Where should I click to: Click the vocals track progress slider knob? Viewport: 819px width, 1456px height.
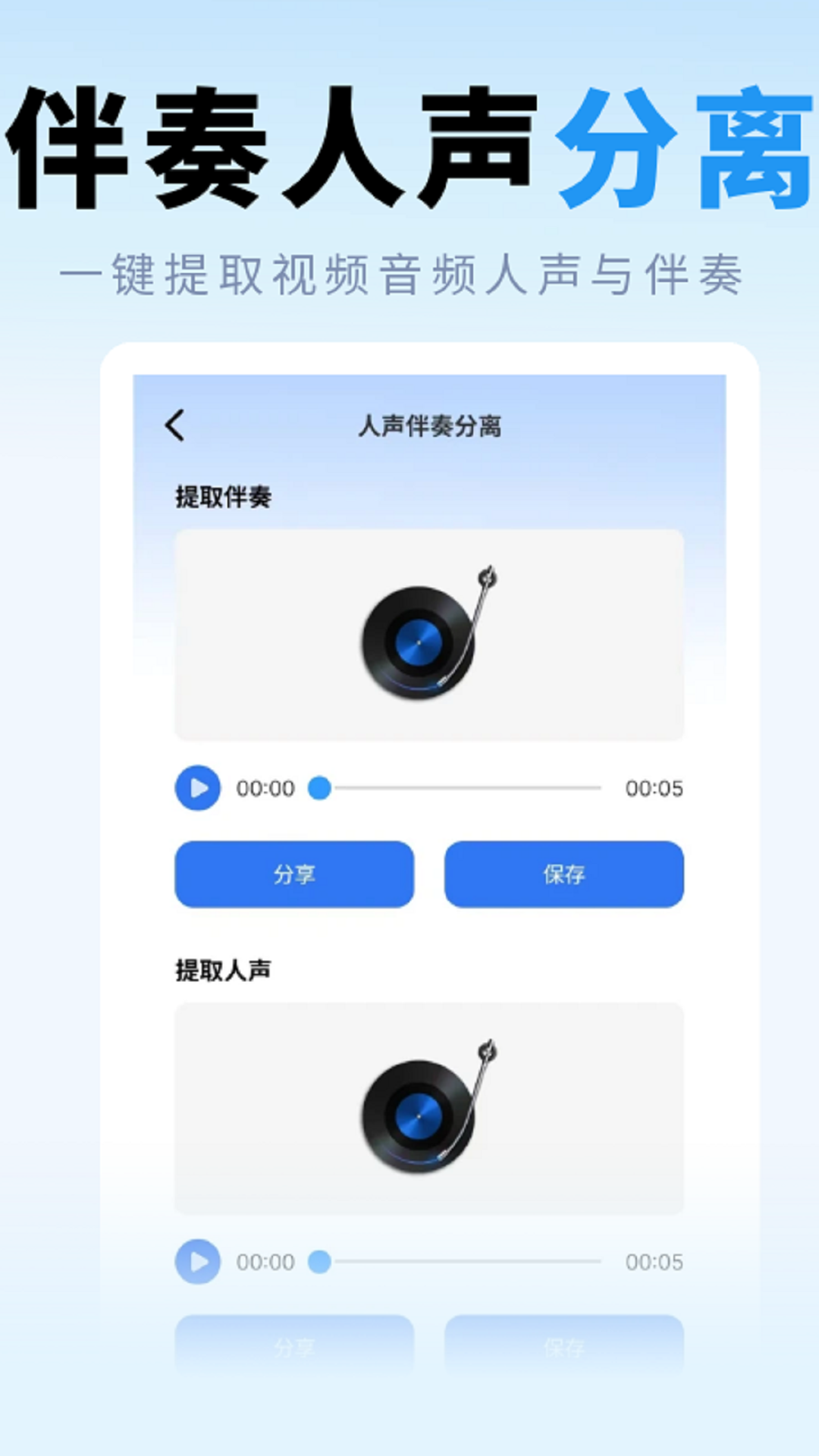click(x=319, y=1261)
